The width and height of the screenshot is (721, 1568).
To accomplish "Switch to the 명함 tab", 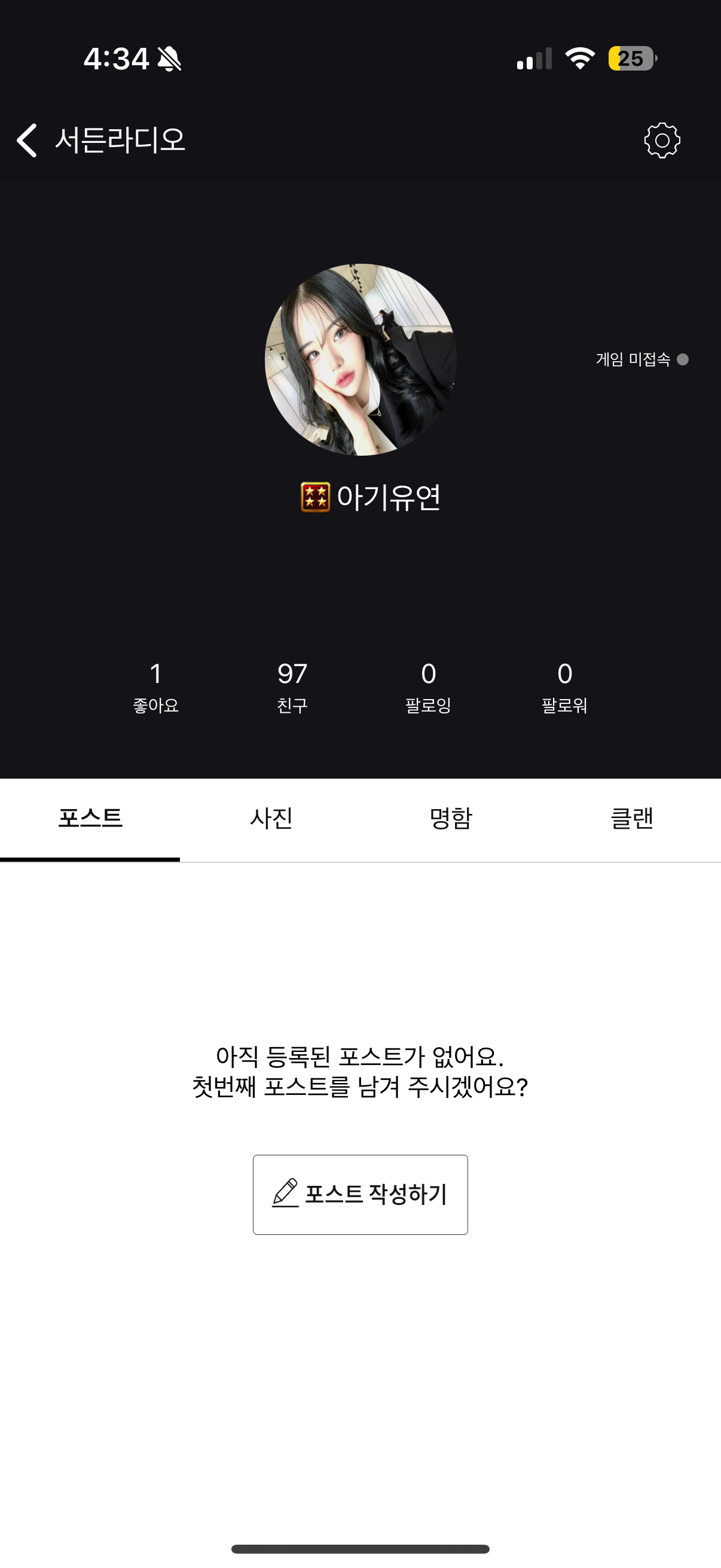I will click(451, 819).
